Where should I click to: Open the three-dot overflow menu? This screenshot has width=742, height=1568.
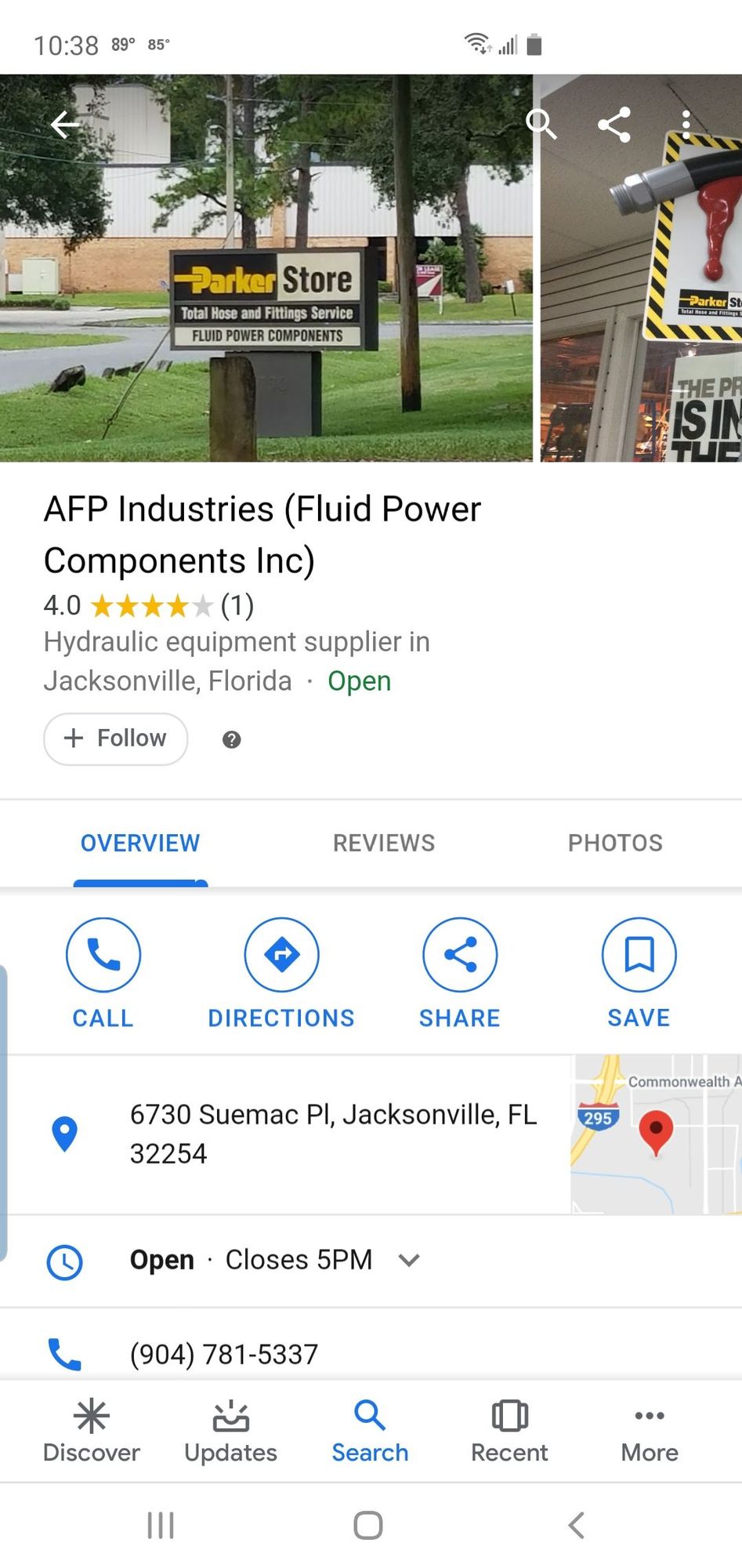click(x=686, y=125)
